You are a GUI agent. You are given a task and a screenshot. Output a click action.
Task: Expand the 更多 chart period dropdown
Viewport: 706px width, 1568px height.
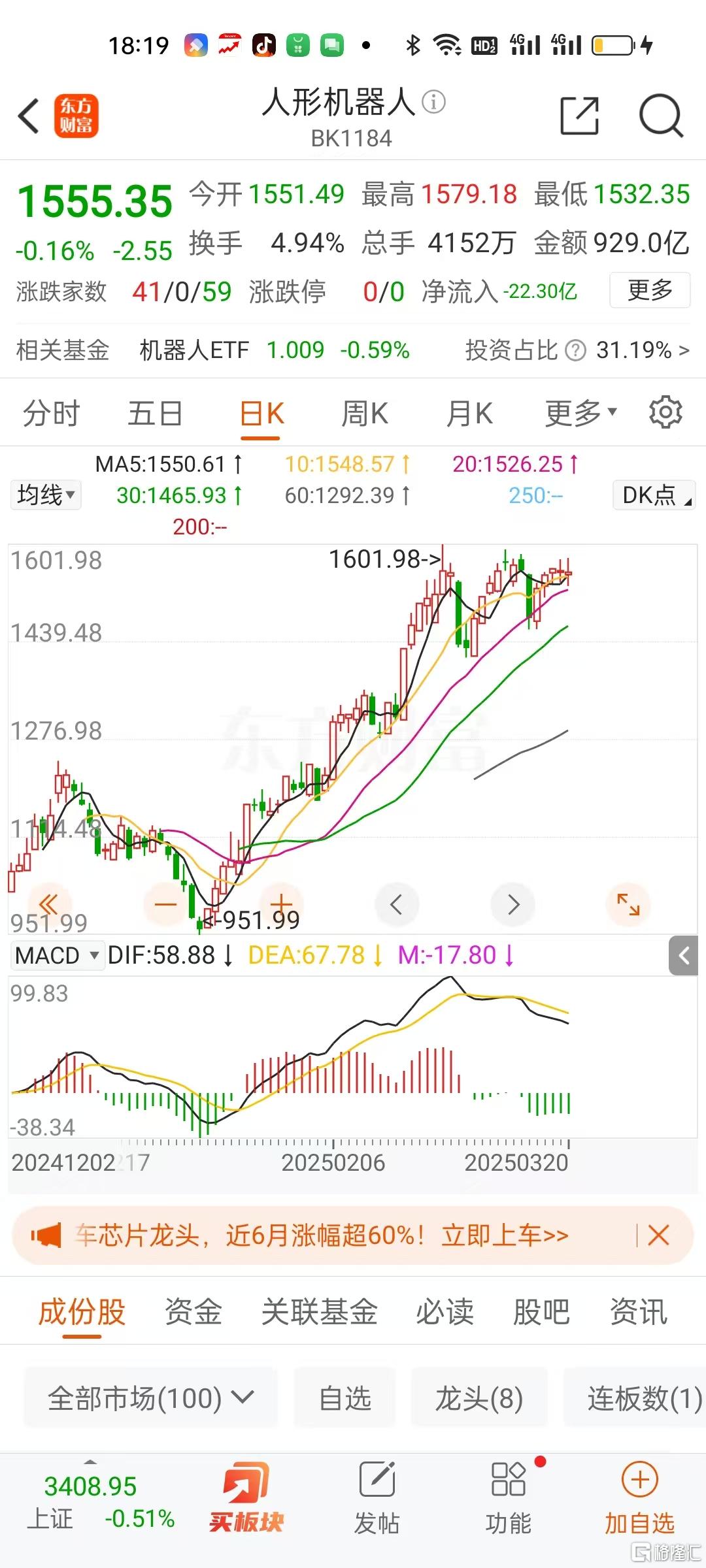(x=580, y=414)
